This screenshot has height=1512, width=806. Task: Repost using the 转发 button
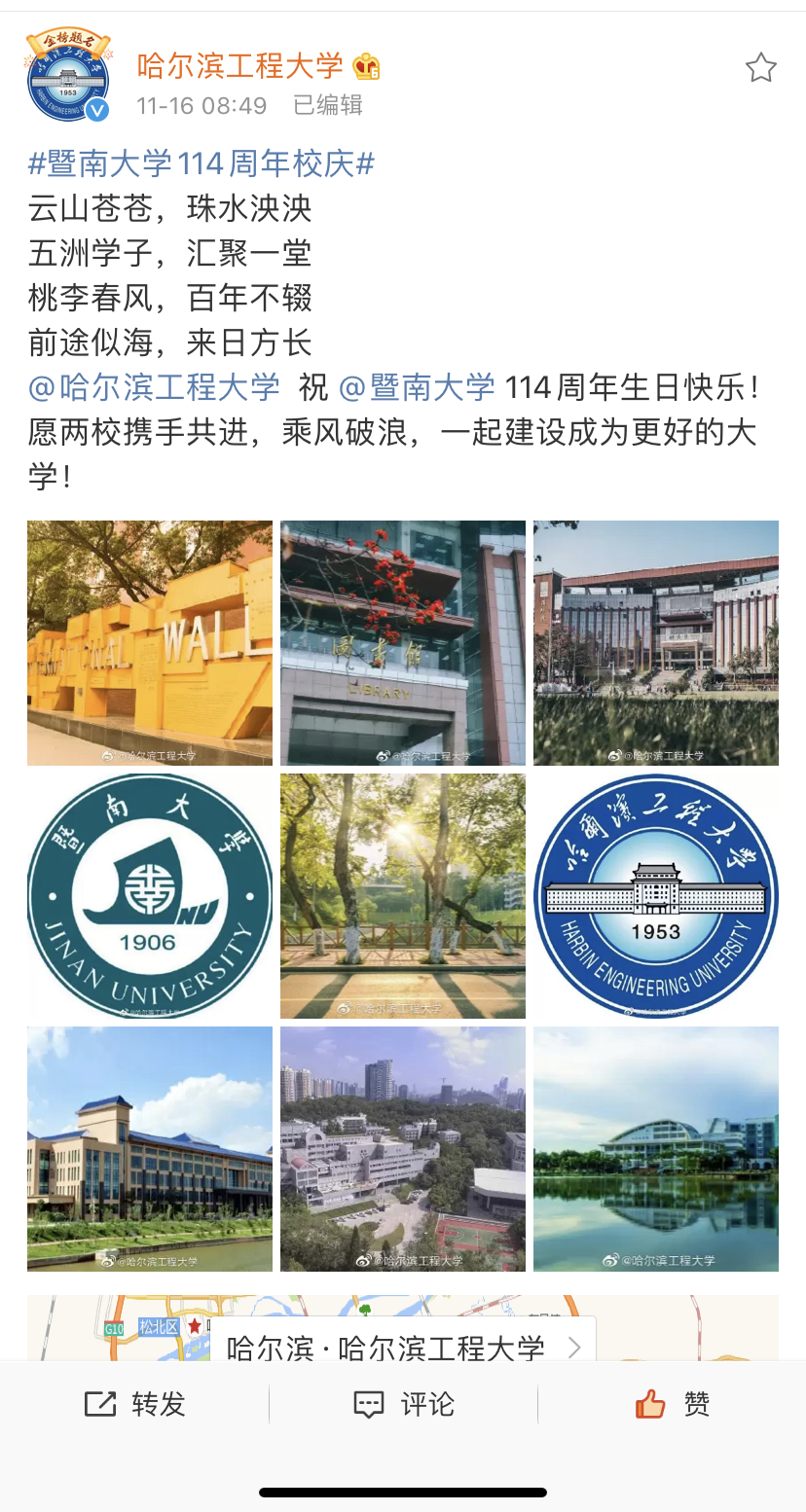[x=134, y=1404]
